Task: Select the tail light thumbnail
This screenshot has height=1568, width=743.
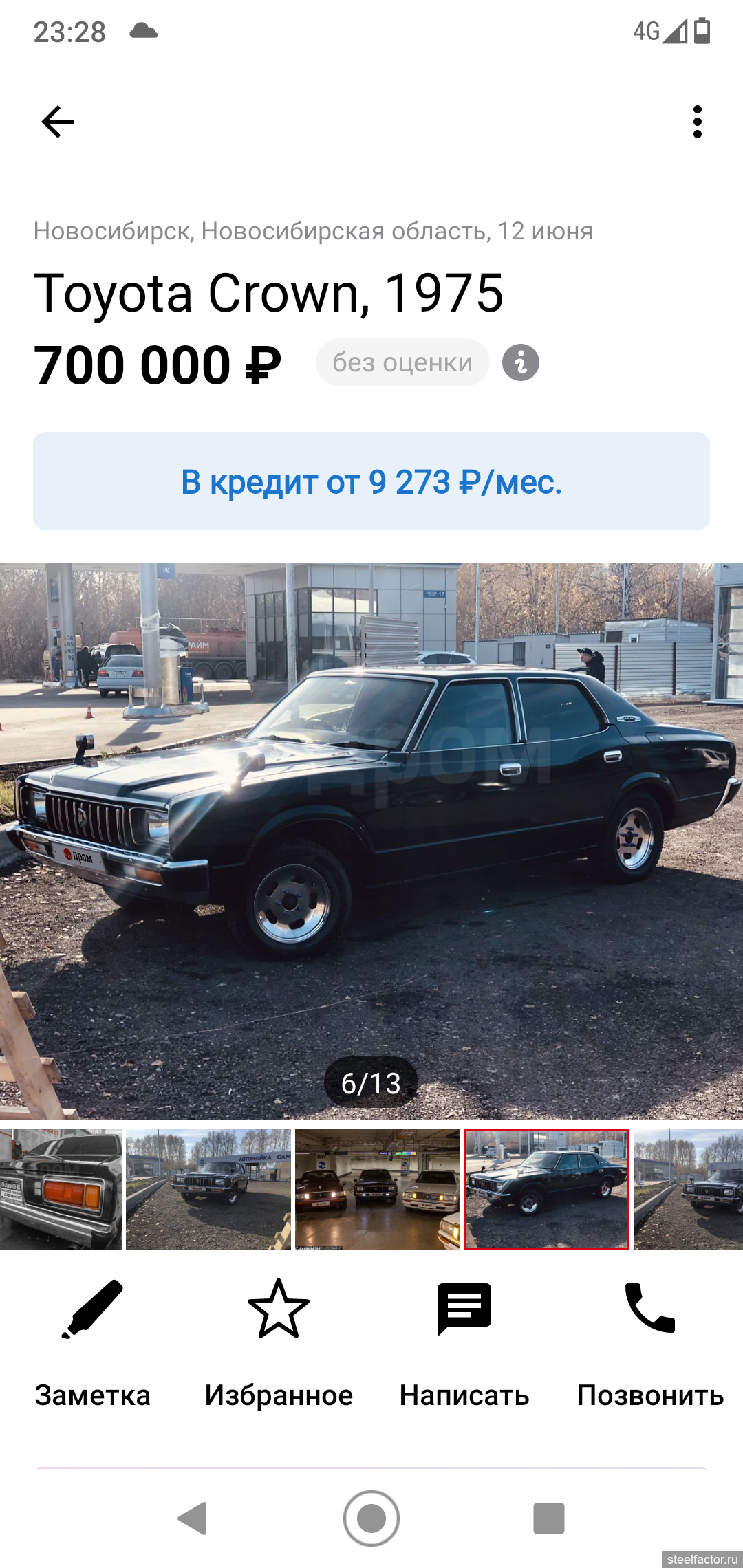Action: [61, 1189]
